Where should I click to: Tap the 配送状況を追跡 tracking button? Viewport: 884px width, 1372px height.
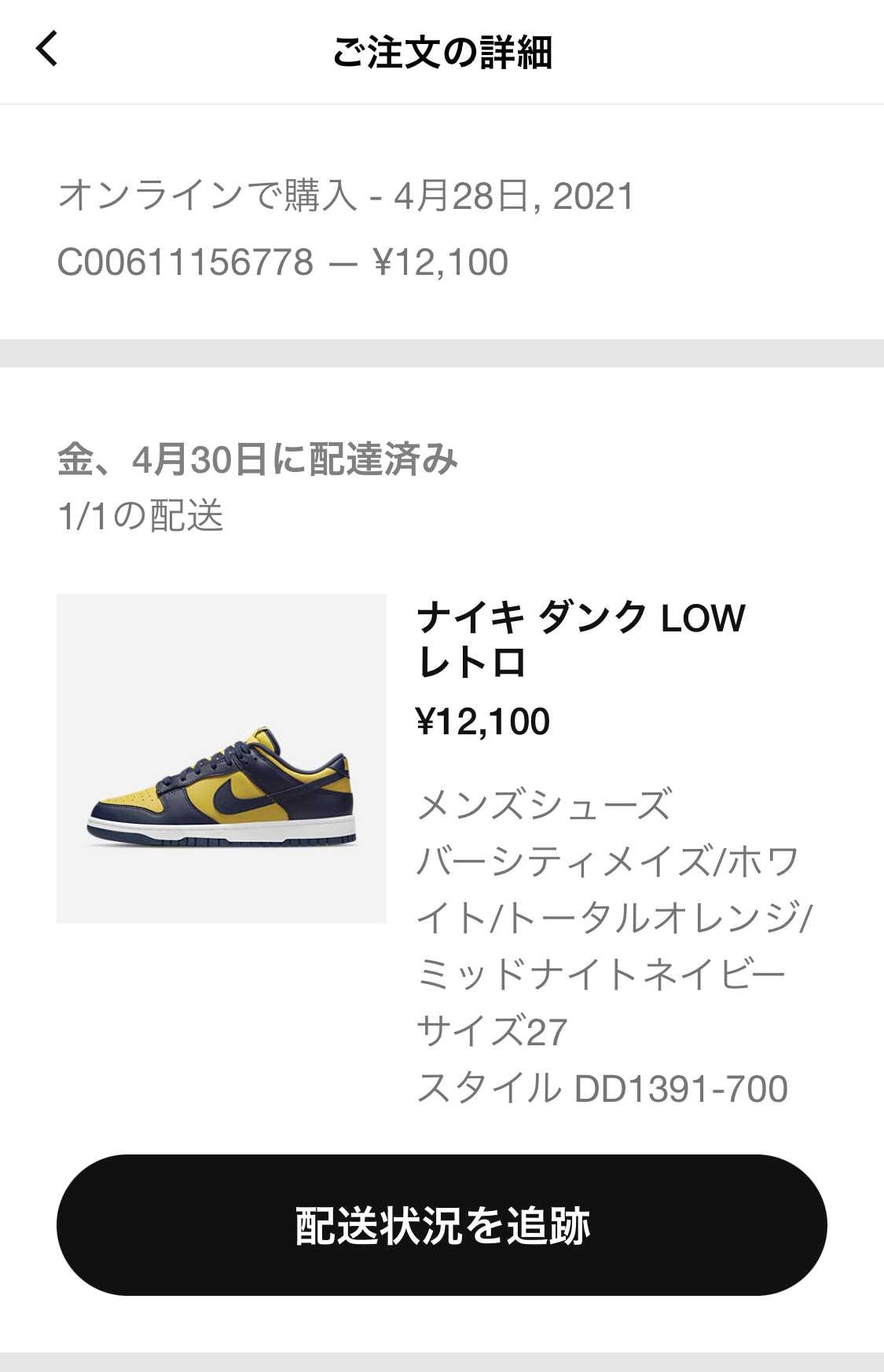point(442,1224)
